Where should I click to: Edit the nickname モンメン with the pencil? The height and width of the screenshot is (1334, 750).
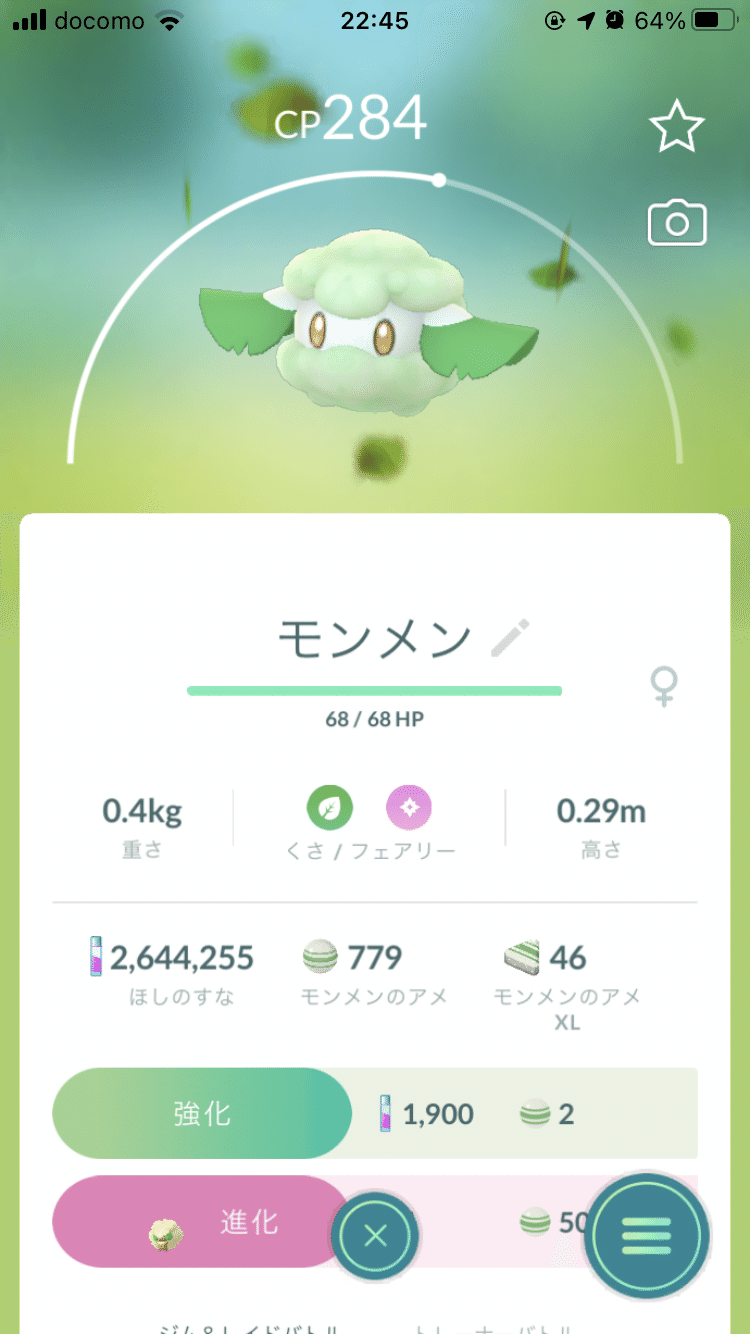[x=510, y=638]
